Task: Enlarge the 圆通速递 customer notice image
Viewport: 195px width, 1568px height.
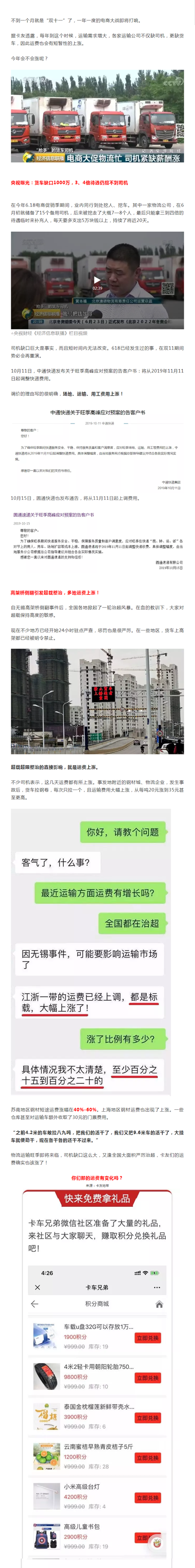Action: (x=97, y=541)
